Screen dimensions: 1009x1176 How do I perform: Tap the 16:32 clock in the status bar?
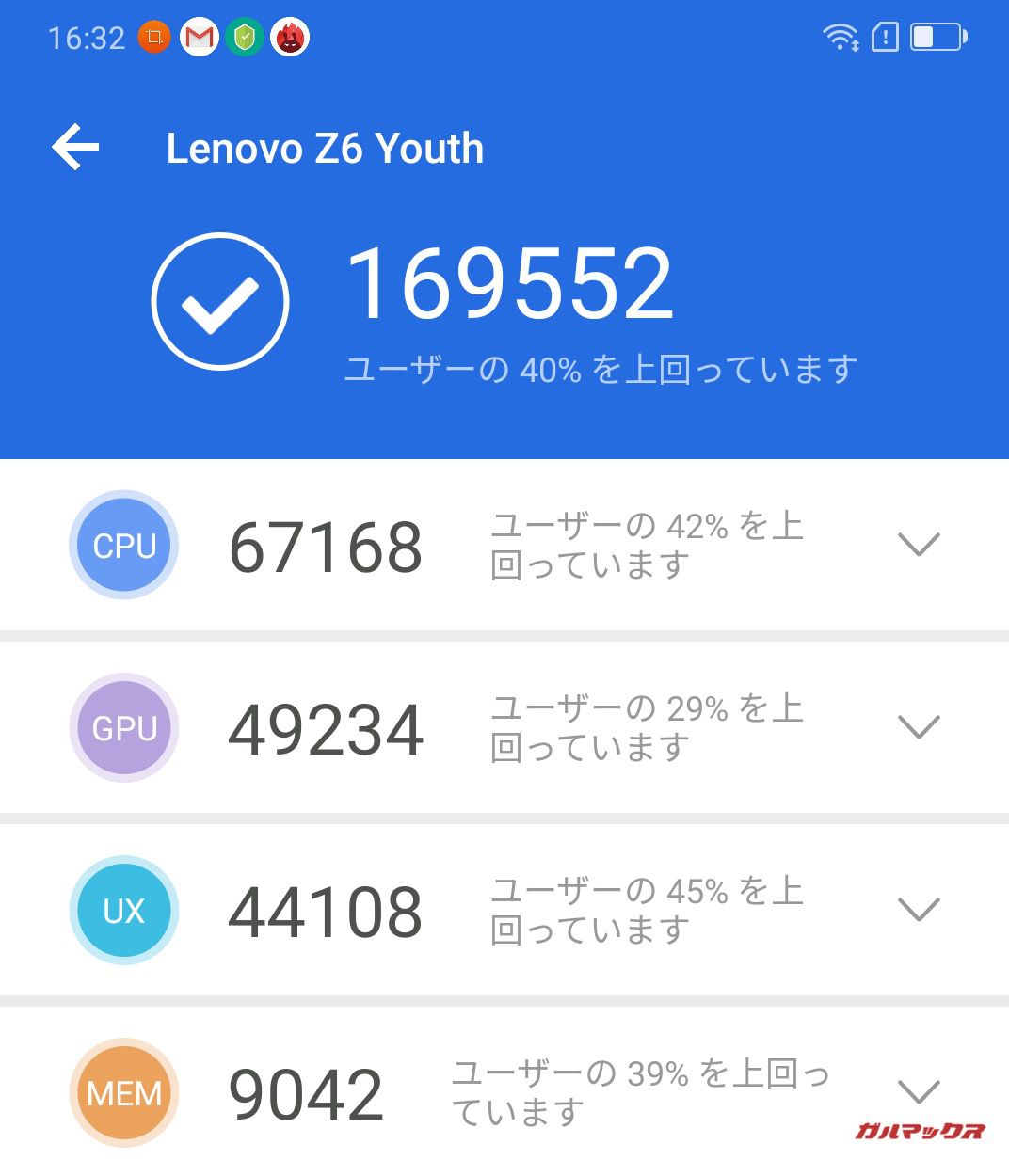tap(83, 36)
